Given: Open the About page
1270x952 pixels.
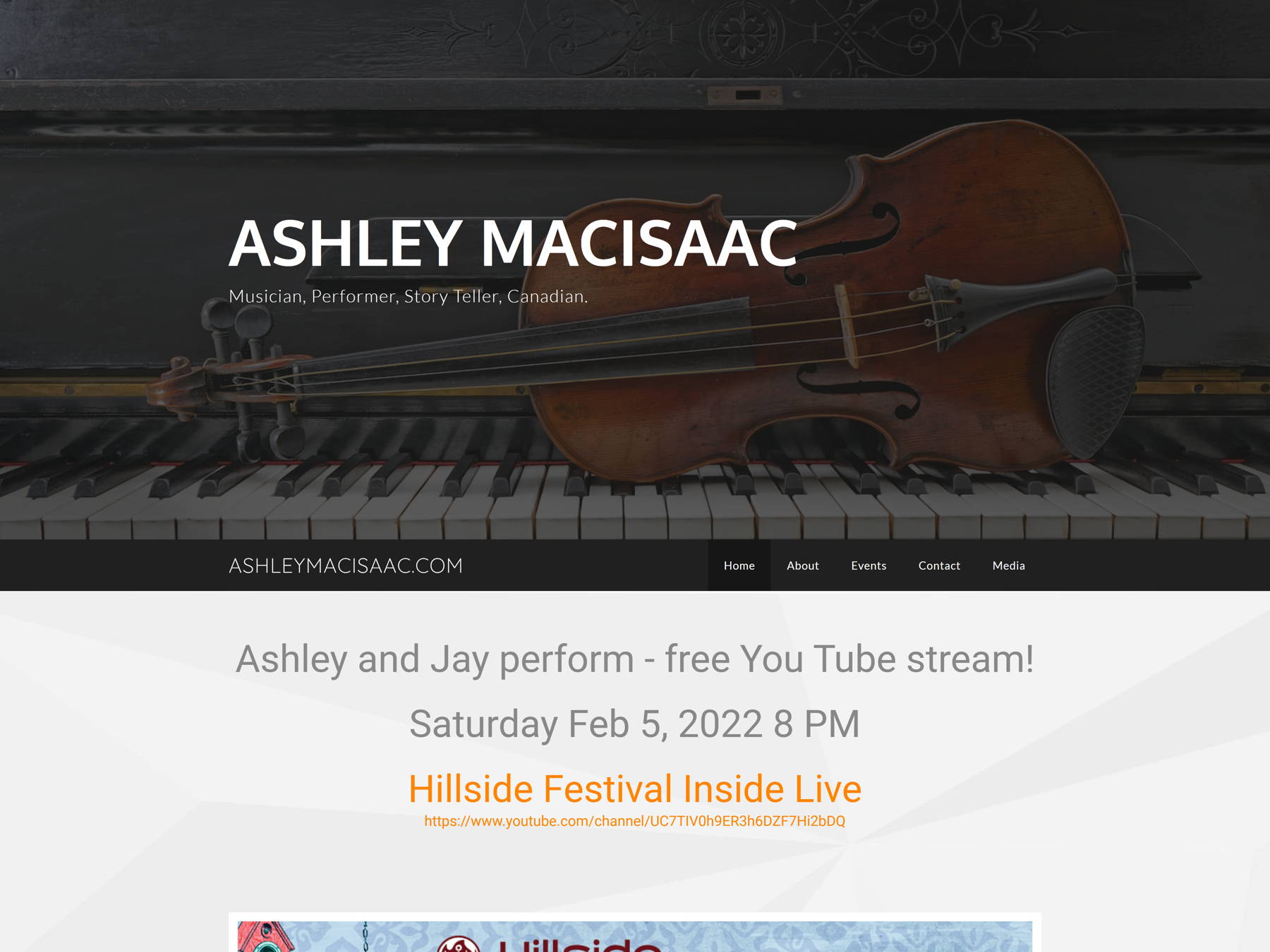Looking at the screenshot, I should coord(802,566).
